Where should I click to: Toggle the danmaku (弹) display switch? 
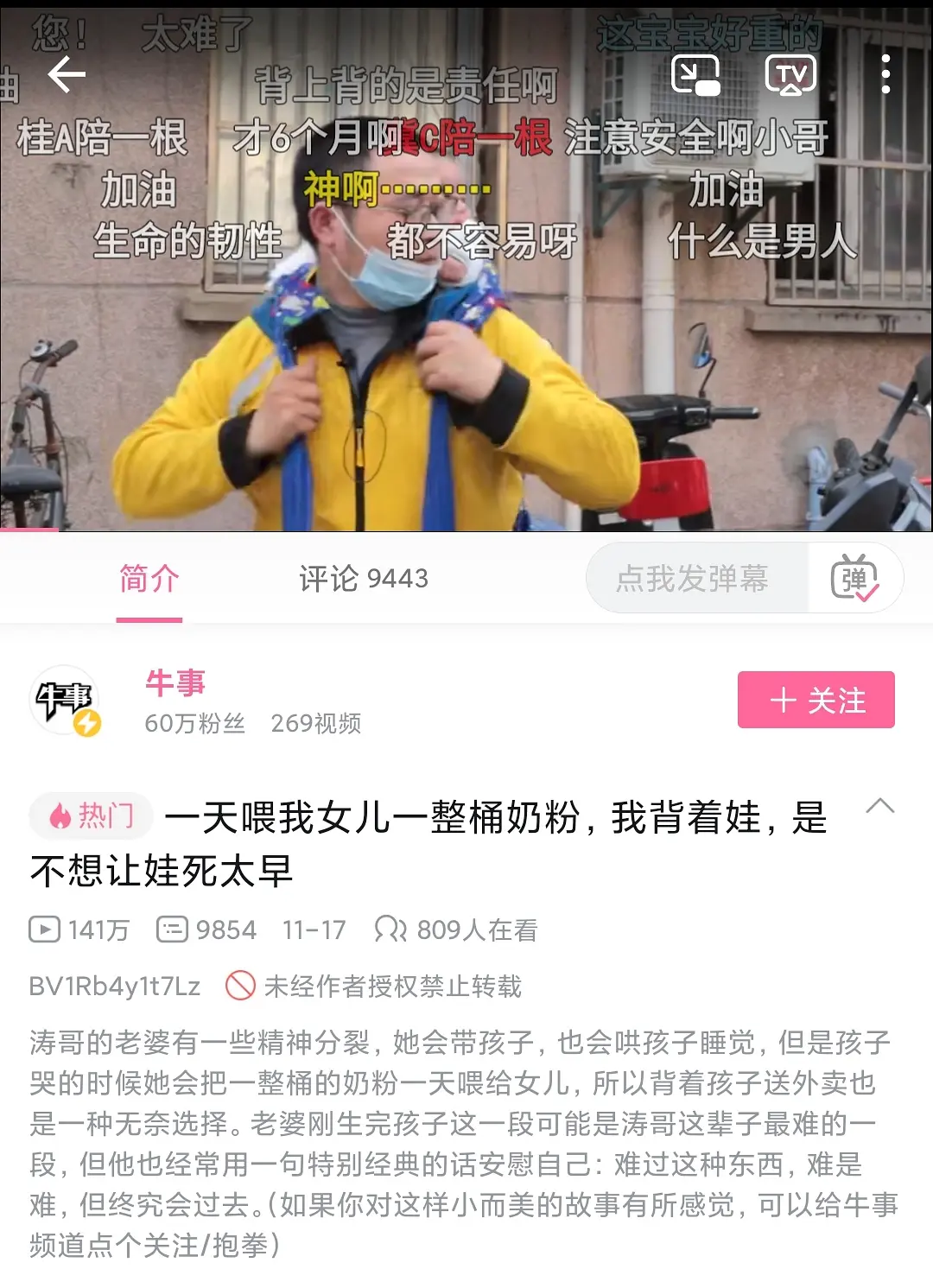[854, 578]
